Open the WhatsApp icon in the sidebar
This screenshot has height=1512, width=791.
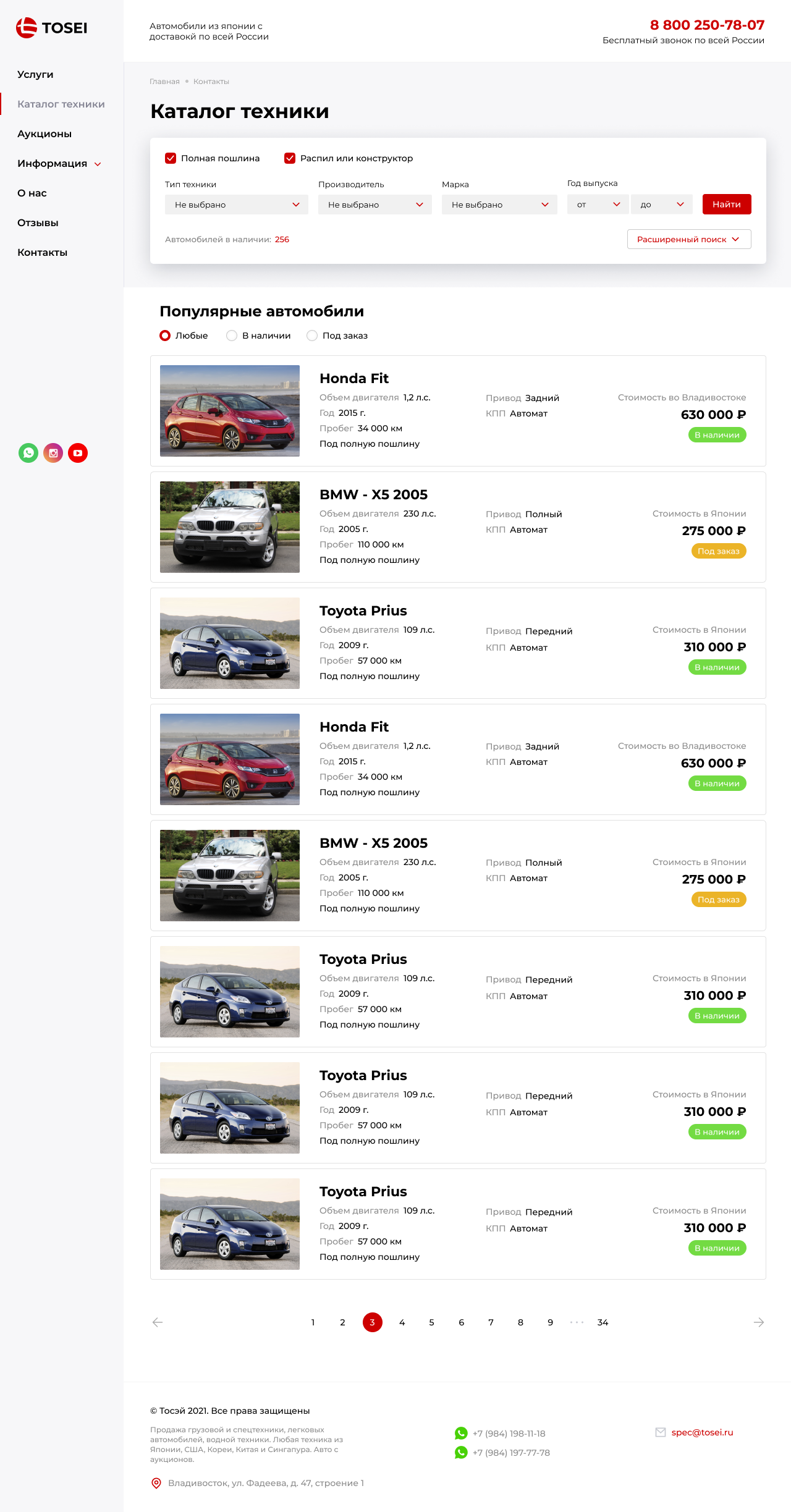tap(28, 453)
